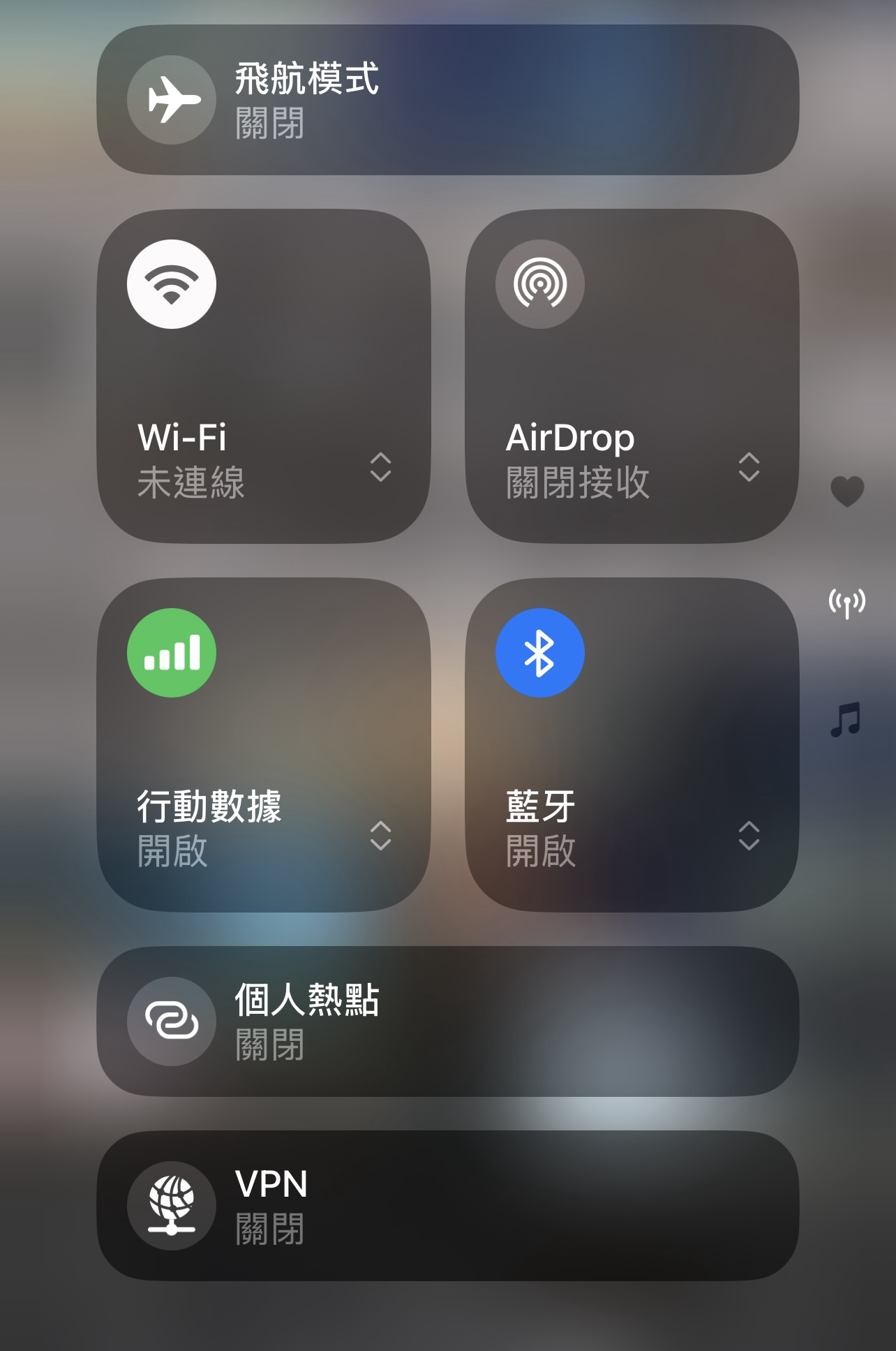Screen dimensions: 896x1351
Task: Expand AirDrop receiving options
Action: 749,467
